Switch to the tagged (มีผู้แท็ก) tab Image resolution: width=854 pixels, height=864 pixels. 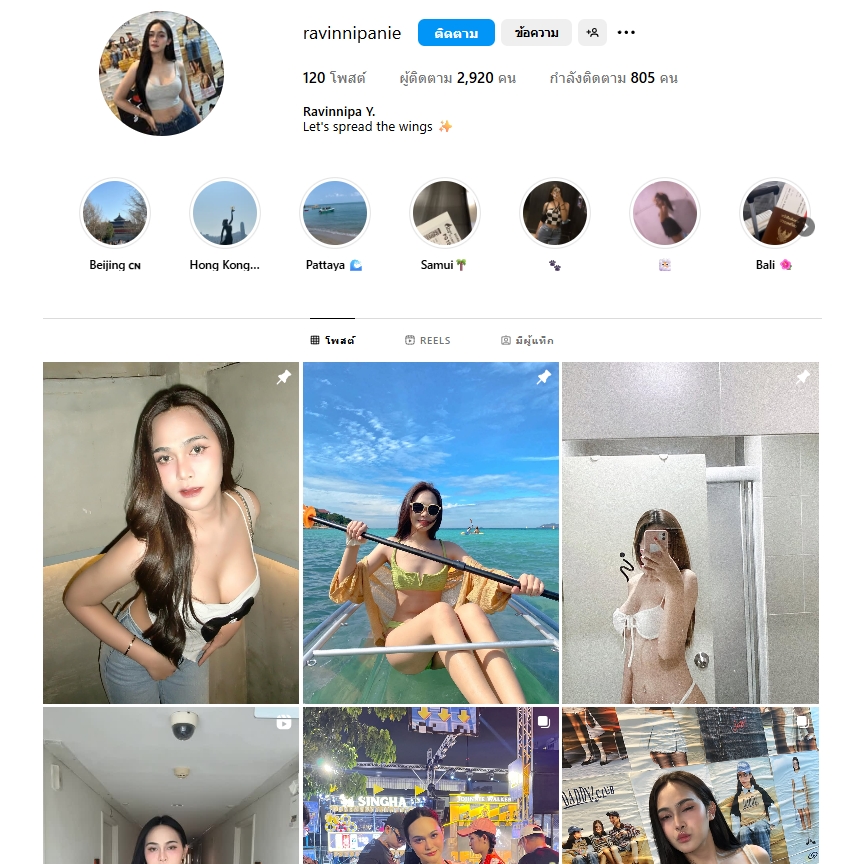pyautogui.click(x=527, y=341)
